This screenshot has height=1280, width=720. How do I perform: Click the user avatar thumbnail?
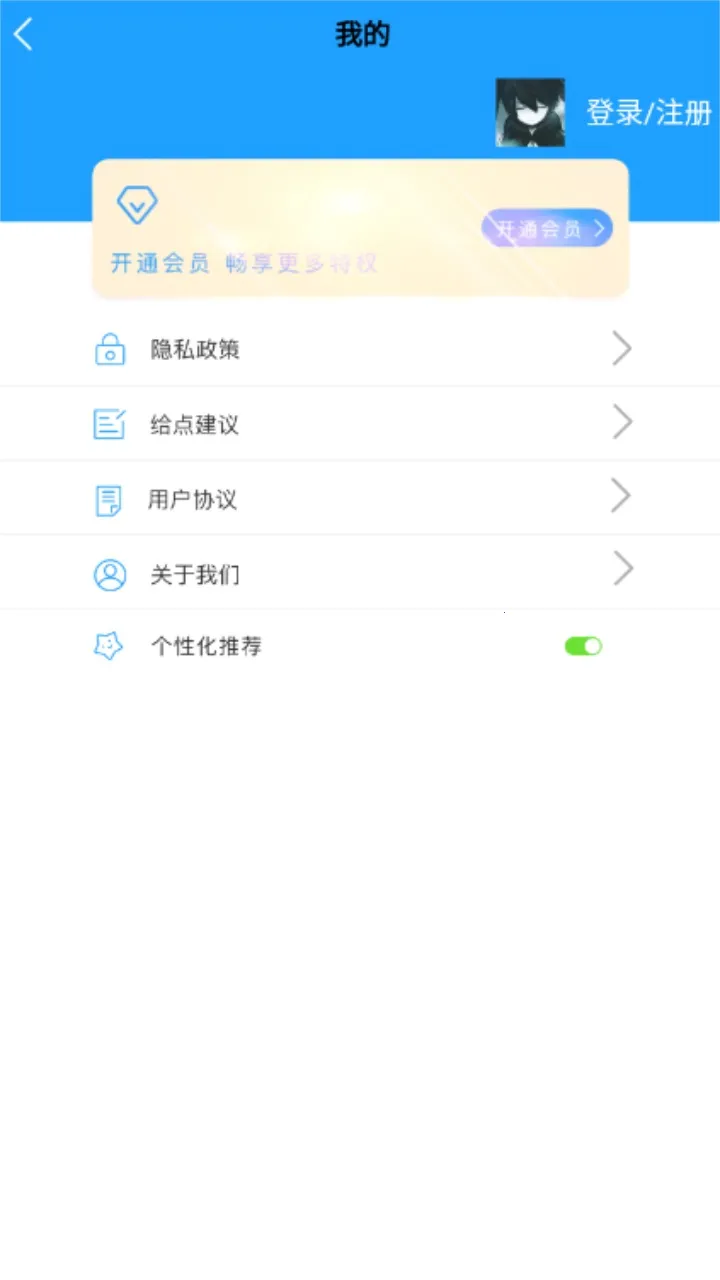point(529,112)
